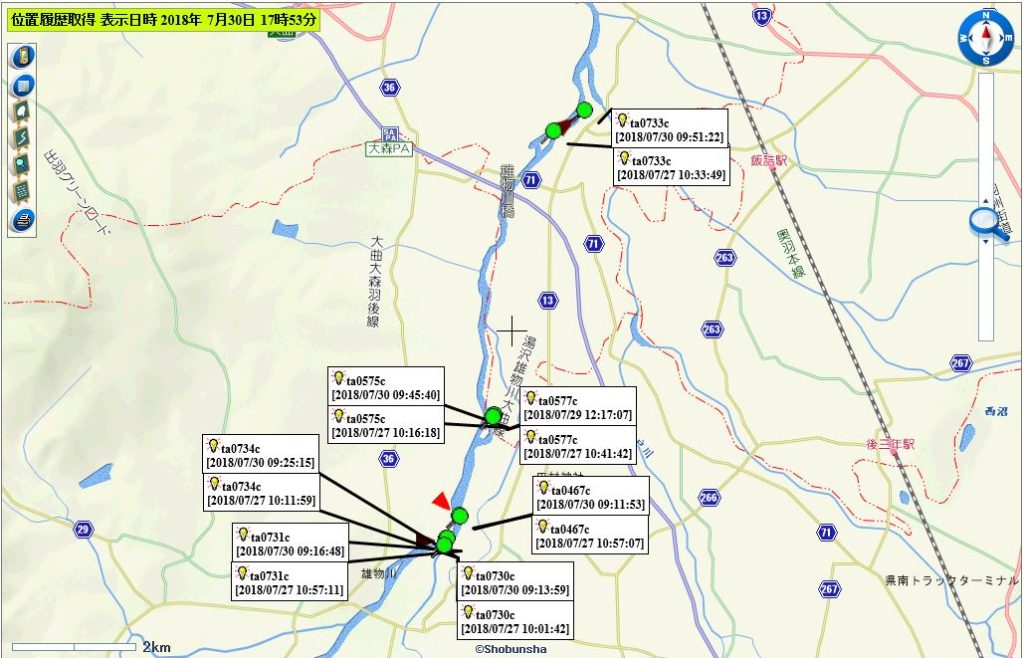Open label ta0734c 2018/07/30 09:25:15

[x=261, y=455]
